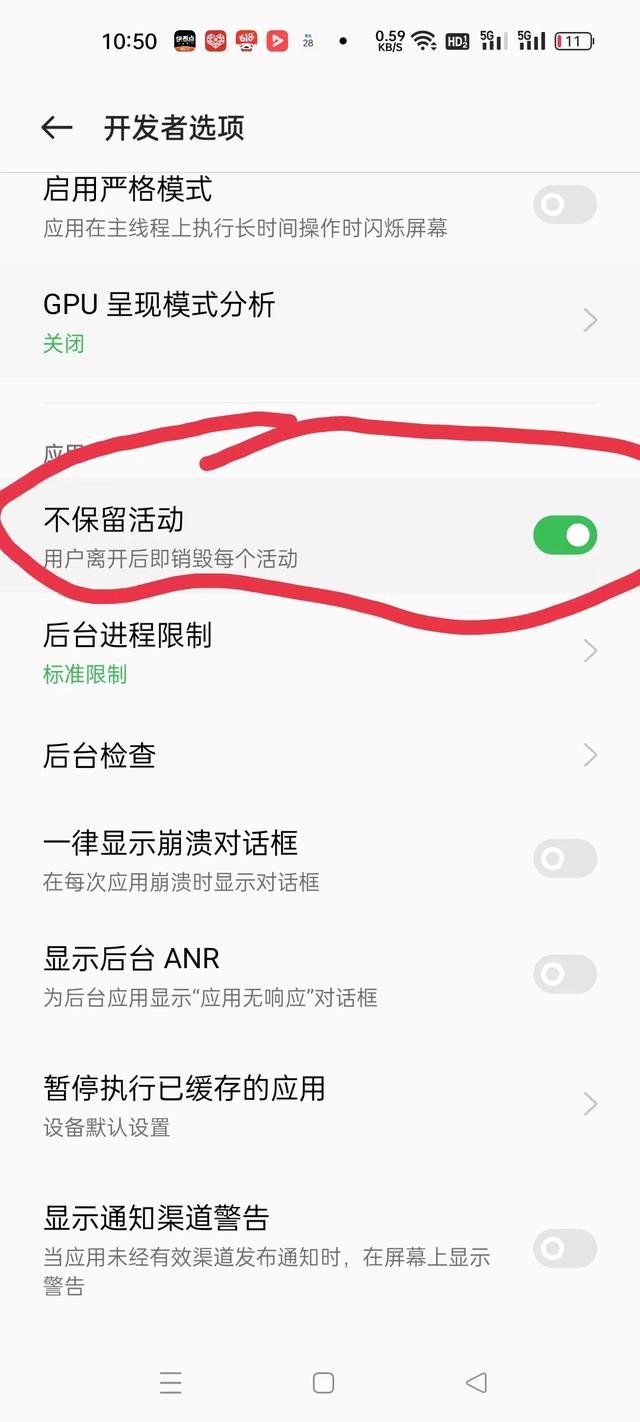Turn on 显示通知渠道警告 switch
640x1422 pixels.
click(565, 1249)
